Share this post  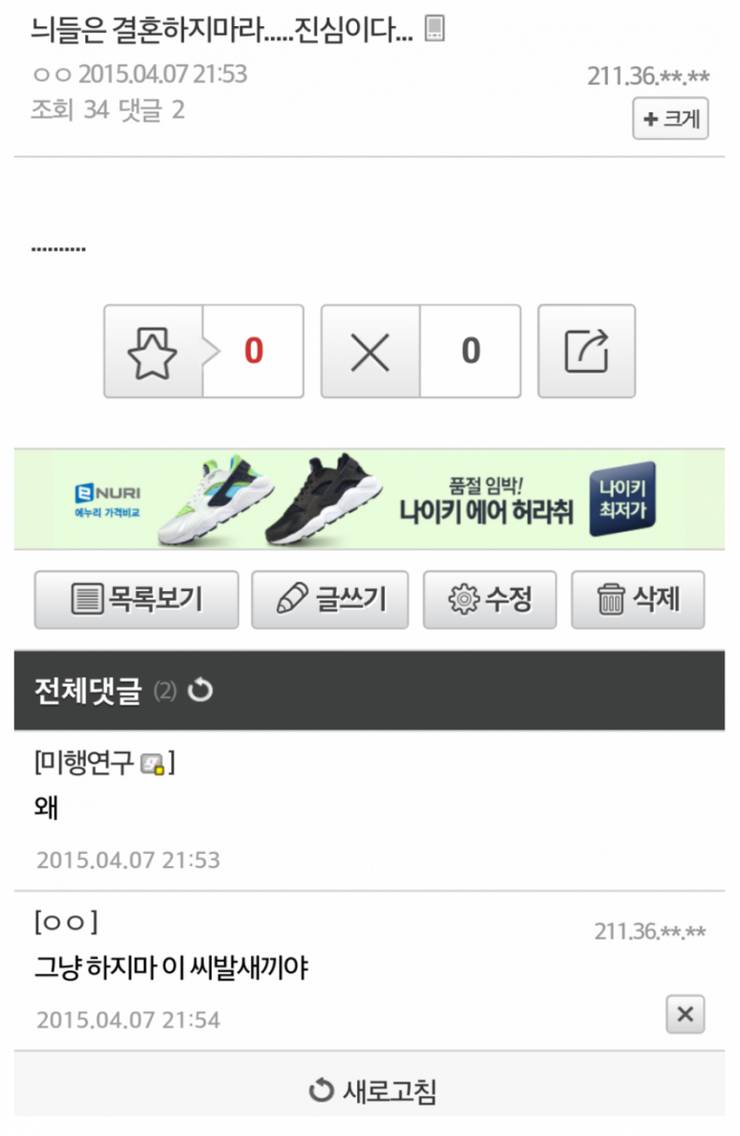tap(586, 351)
